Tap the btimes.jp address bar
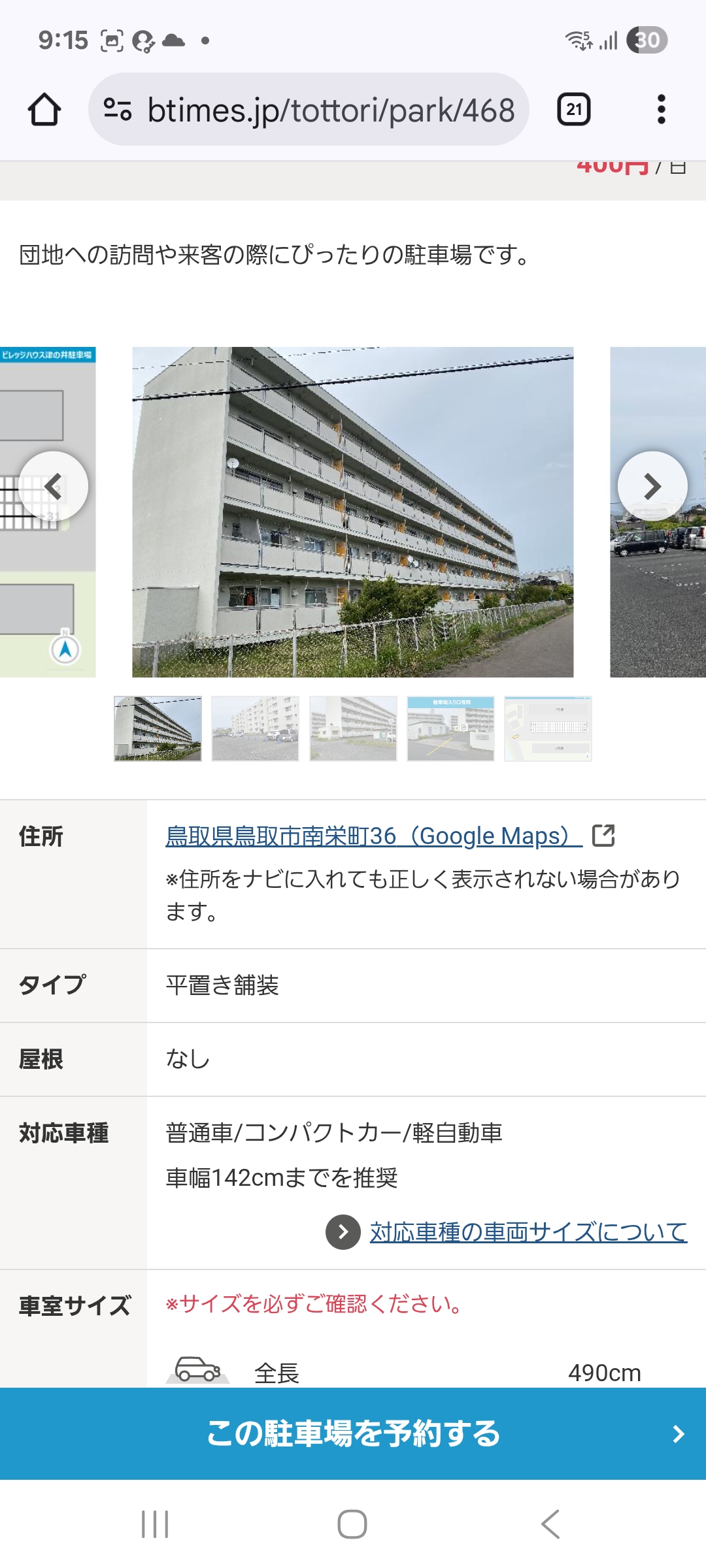The width and height of the screenshot is (706, 1568). [309, 109]
